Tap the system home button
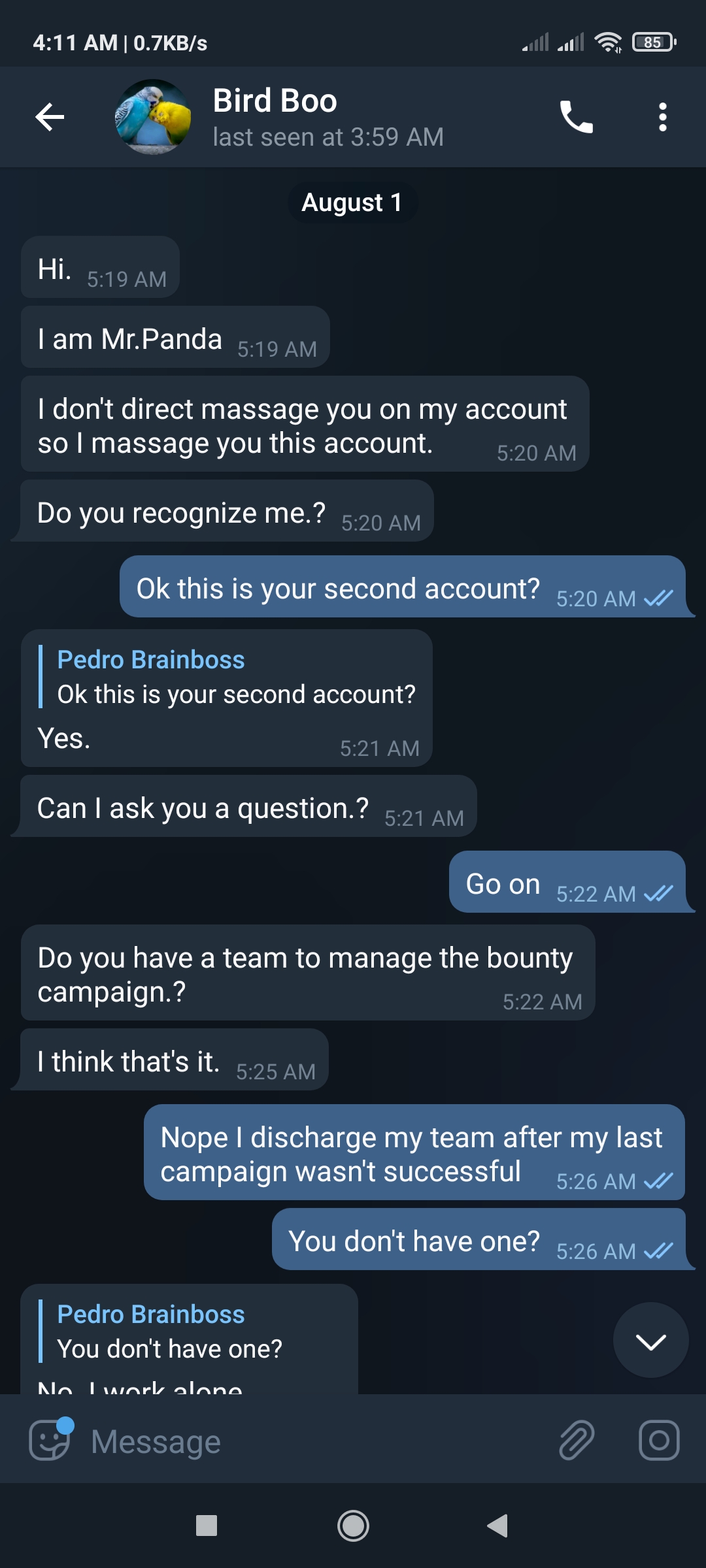 click(353, 1526)
